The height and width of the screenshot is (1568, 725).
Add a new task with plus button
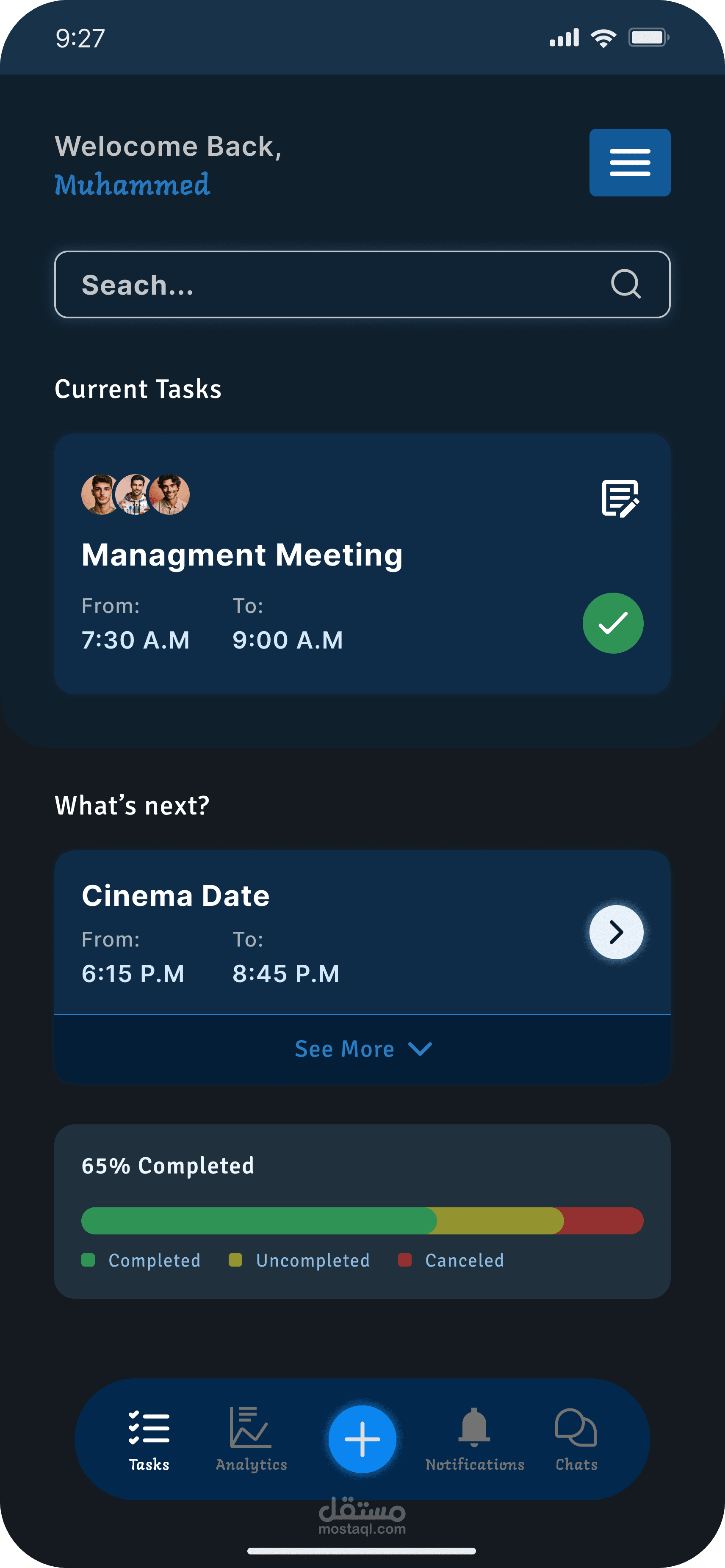[362, 1439]
